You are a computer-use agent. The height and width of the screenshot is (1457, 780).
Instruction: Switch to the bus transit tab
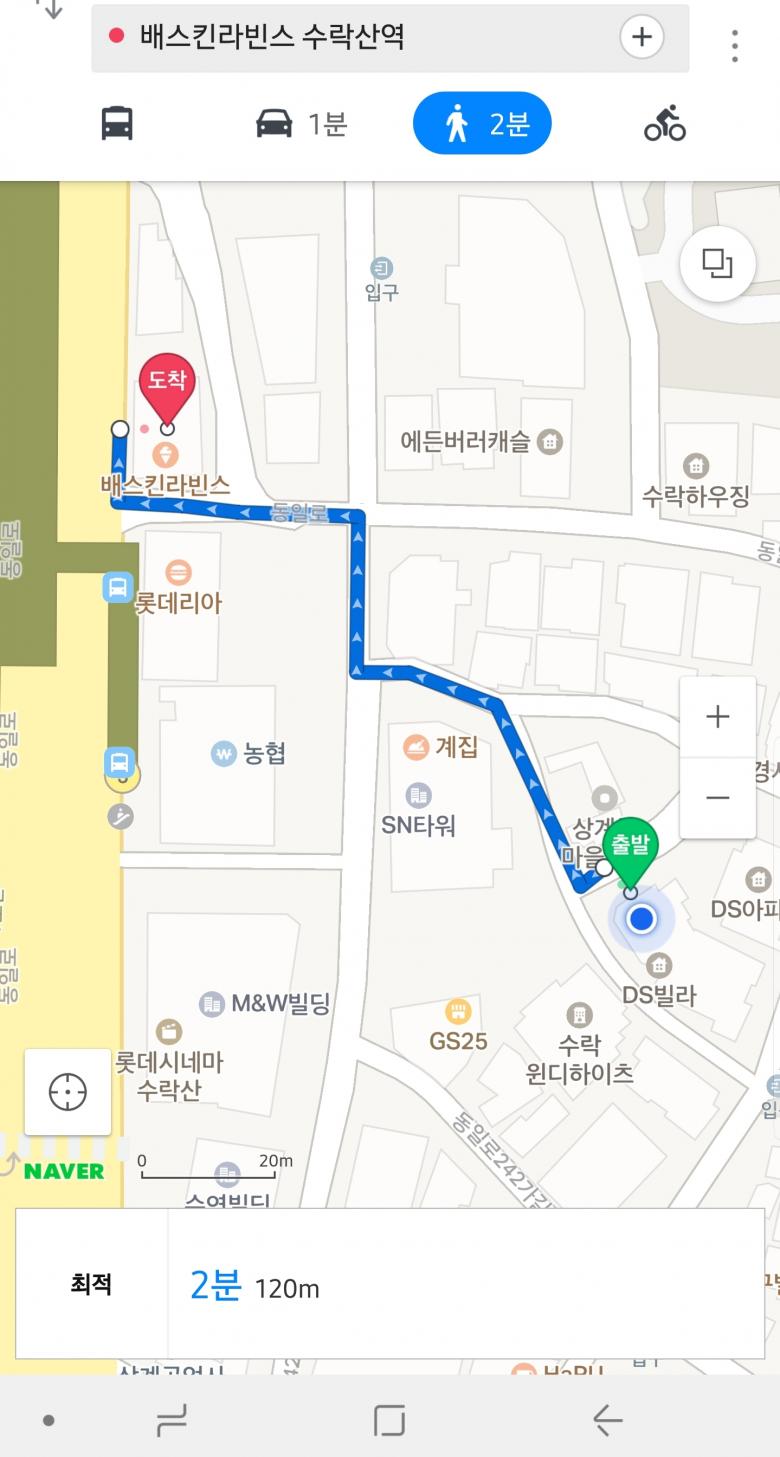[x=117, y=124]
